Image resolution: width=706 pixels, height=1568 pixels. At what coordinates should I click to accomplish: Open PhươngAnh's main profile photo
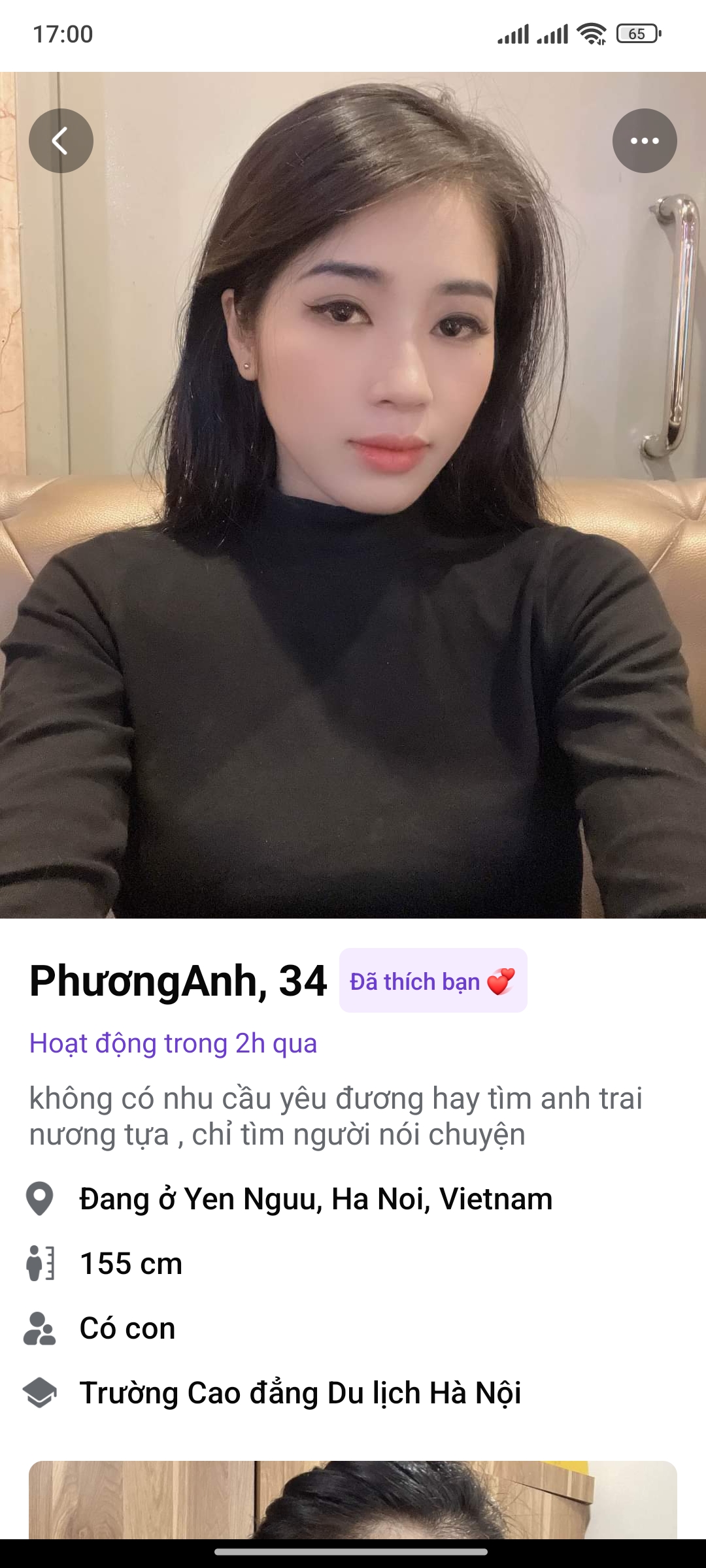[353, 523]
